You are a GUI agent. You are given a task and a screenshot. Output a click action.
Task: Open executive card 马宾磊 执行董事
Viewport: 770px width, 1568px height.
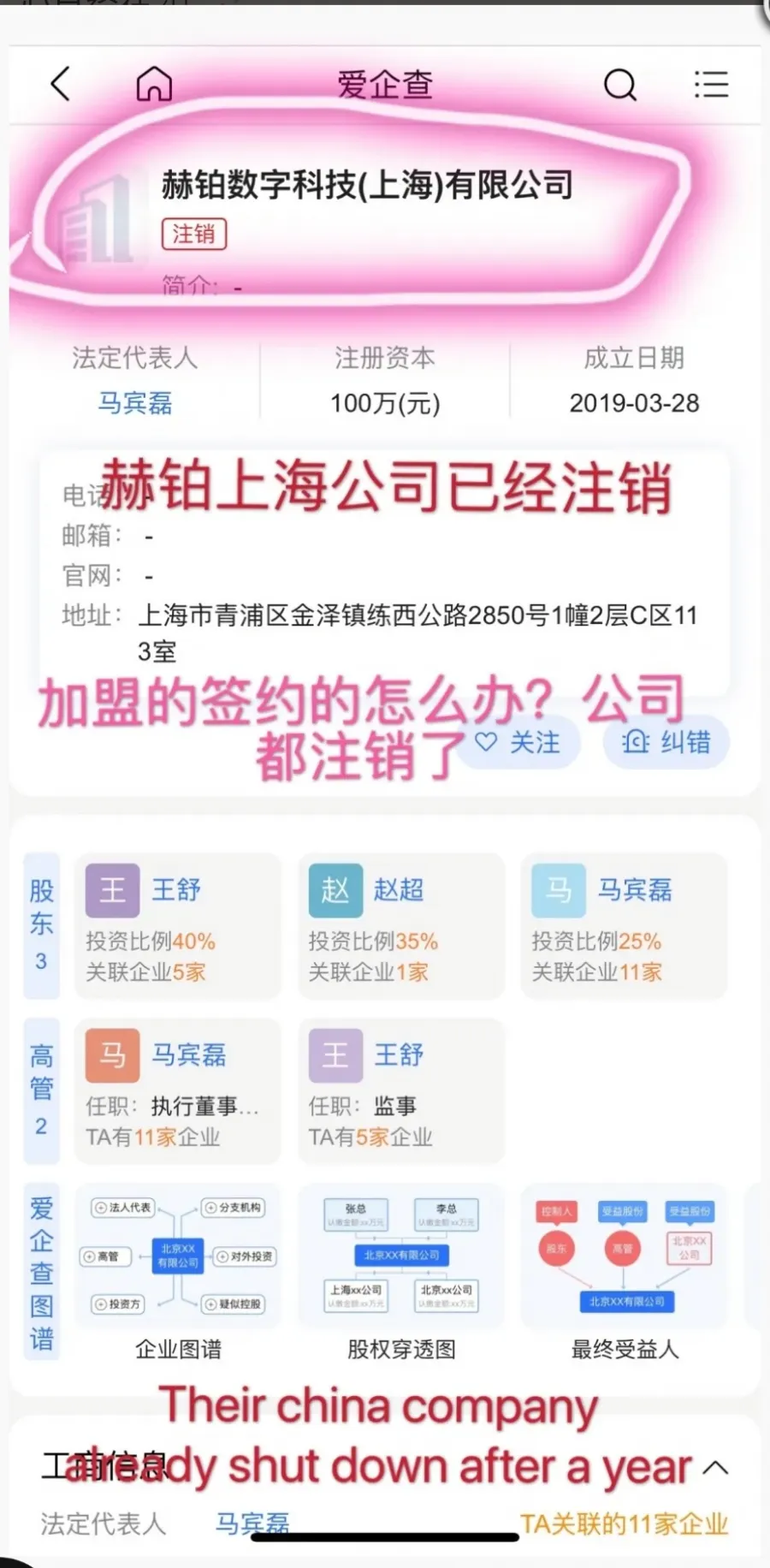click(178, 1091)
